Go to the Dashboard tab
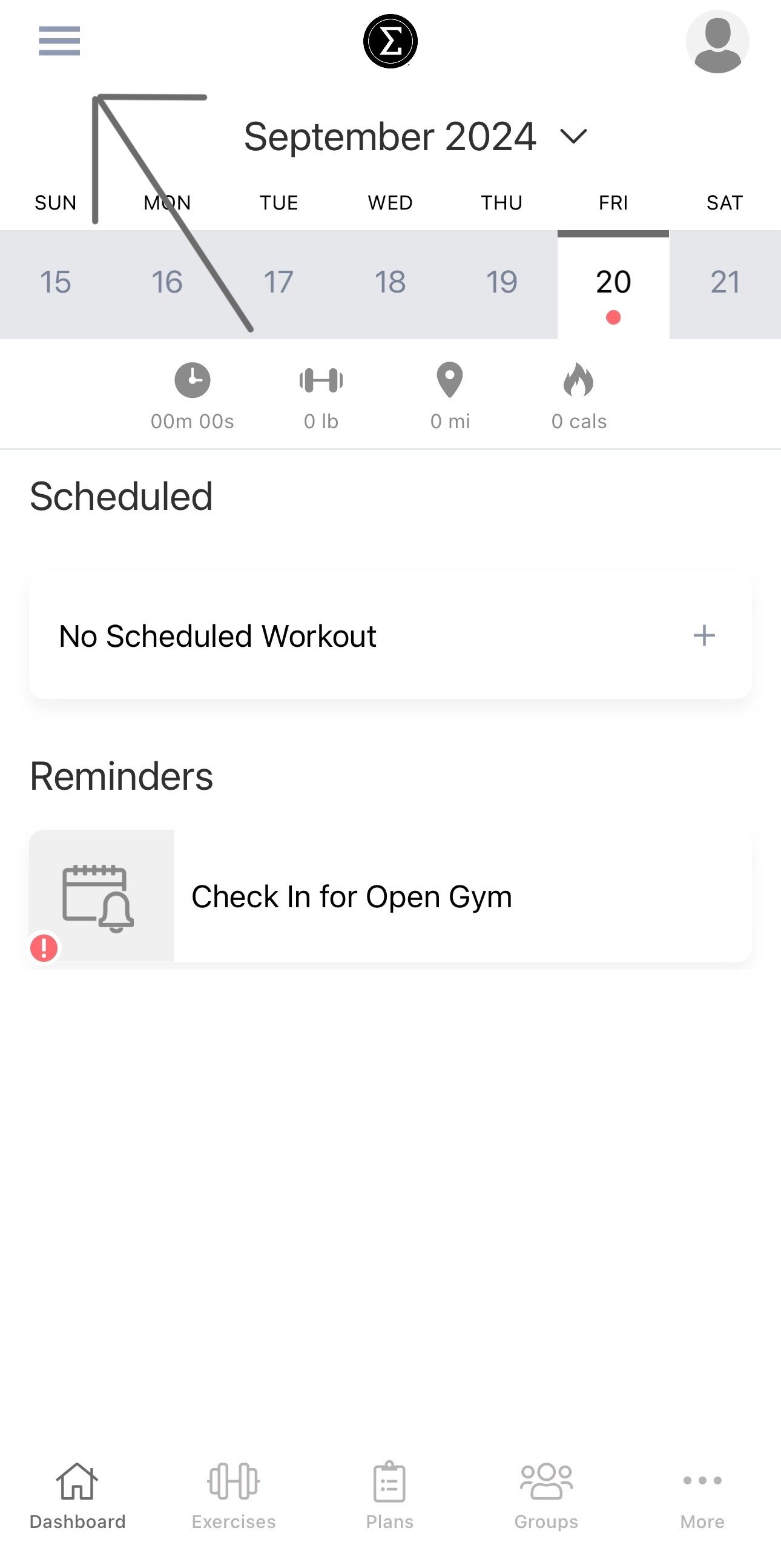Screen dimensions: 781x1568 pos(77,1496)
